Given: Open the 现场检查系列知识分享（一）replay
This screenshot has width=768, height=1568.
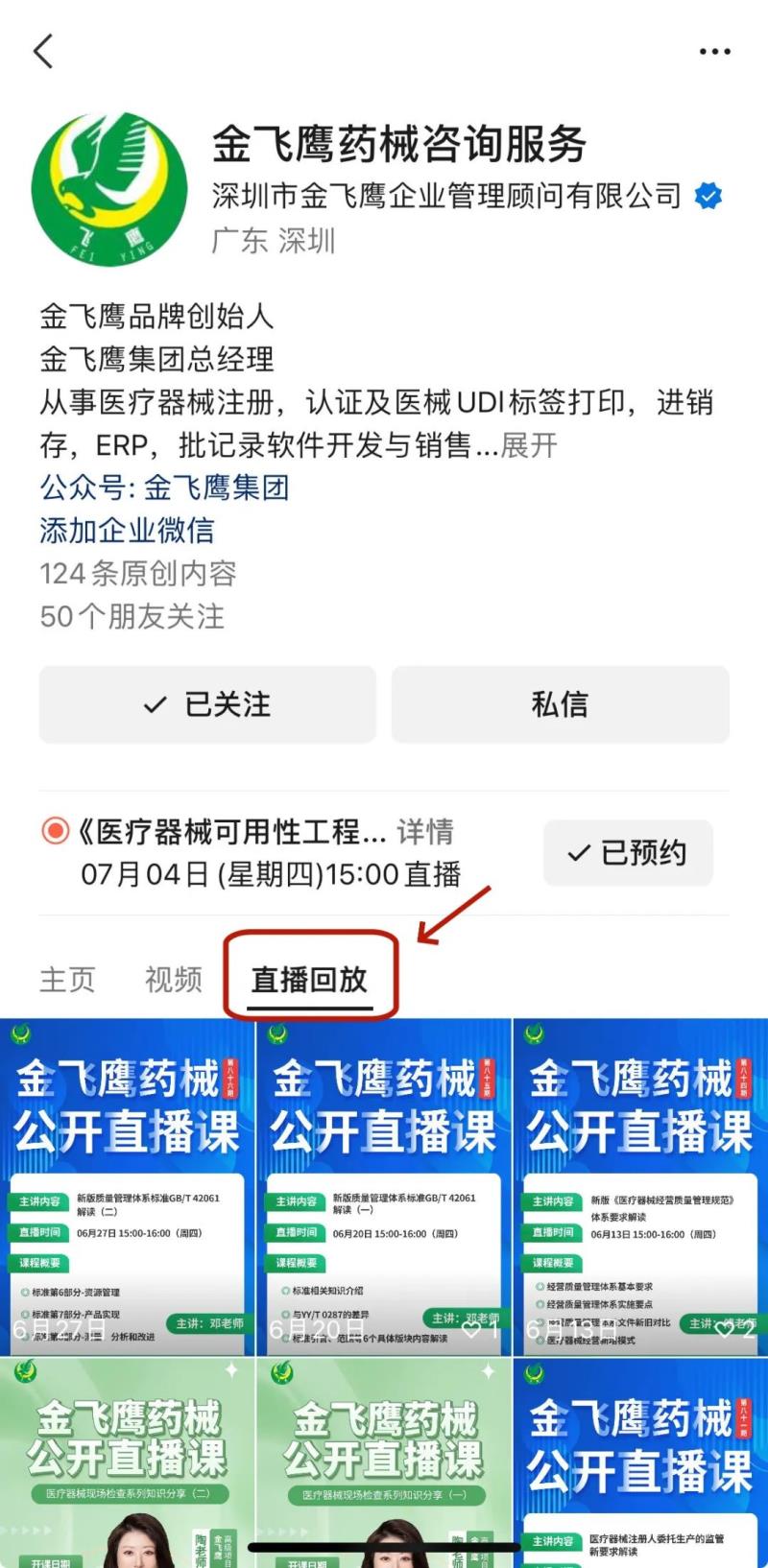Looking at the screenshot, I should 384,1463.
